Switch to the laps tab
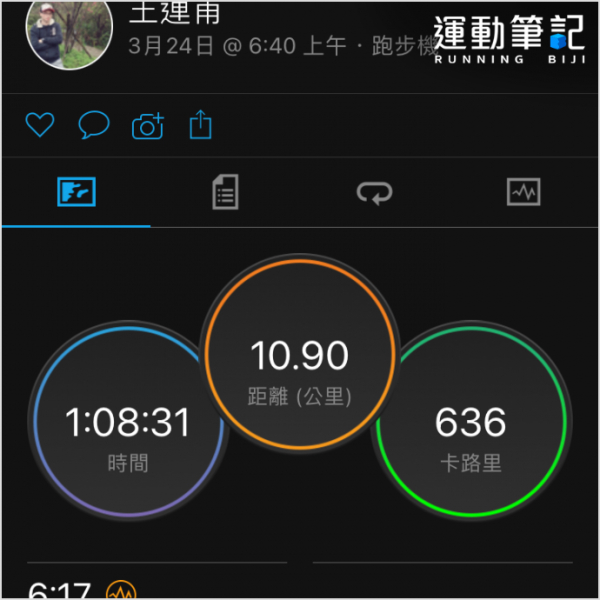 [375, 192]
